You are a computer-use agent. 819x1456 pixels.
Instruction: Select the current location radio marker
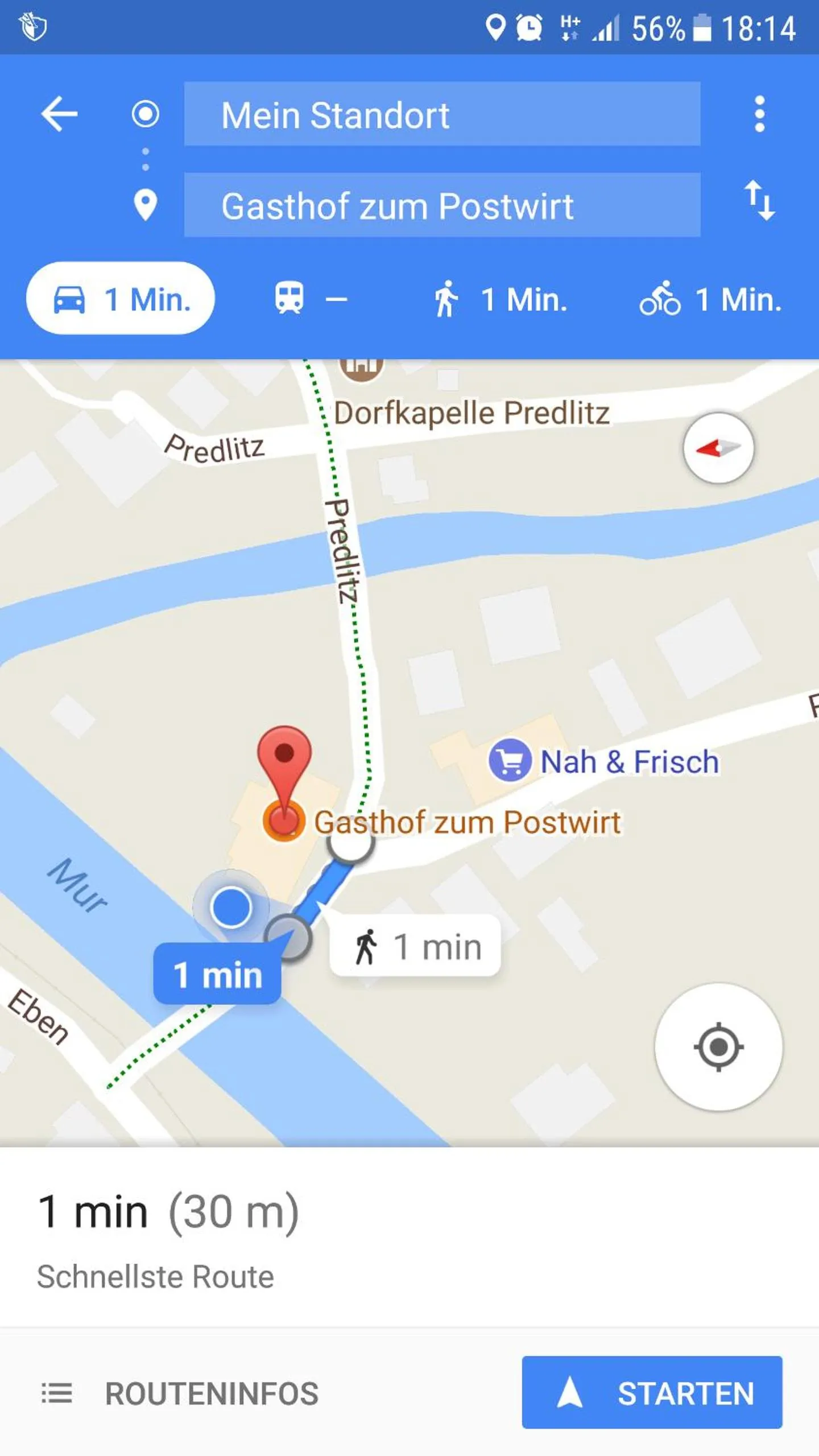click(x=146, y=113)
